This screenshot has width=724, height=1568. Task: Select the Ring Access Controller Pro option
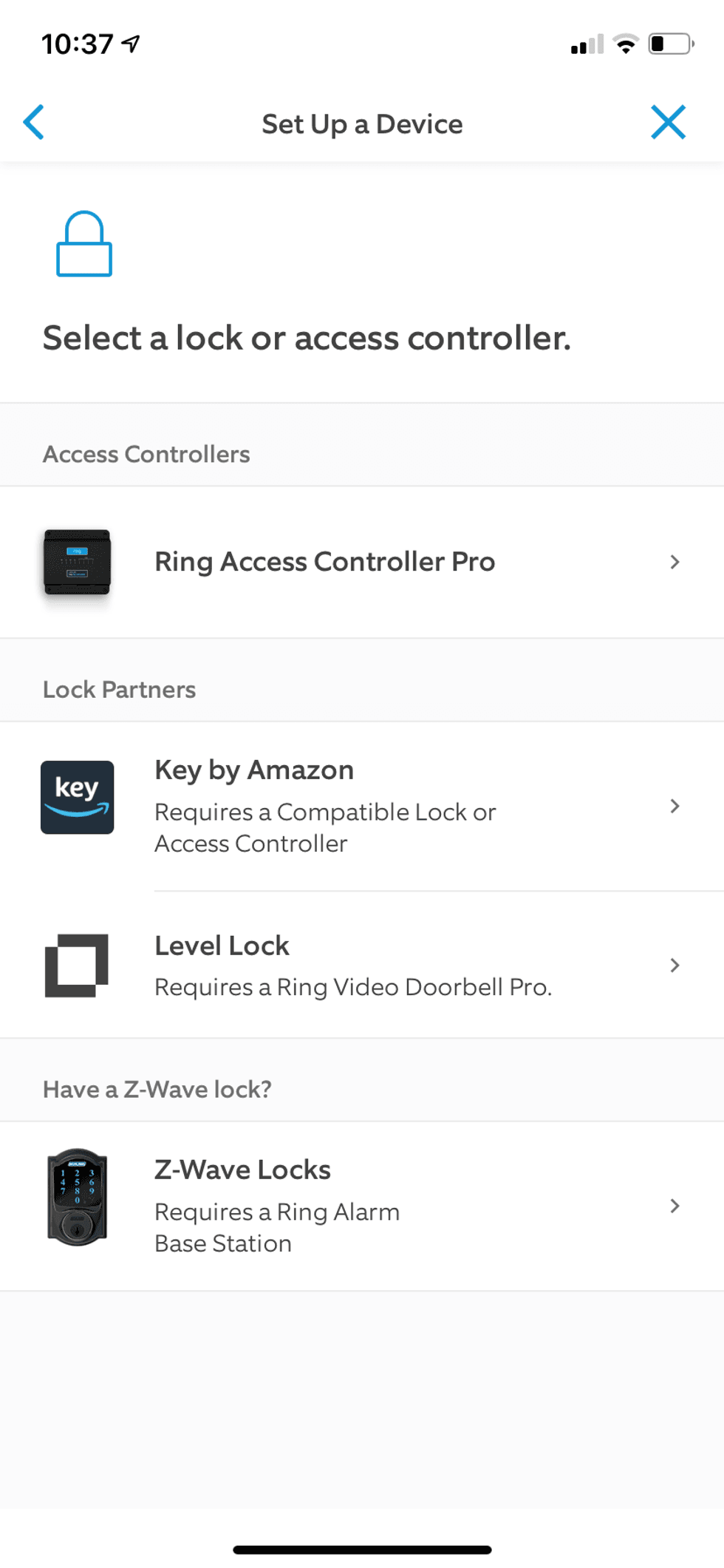click(325, 562)
